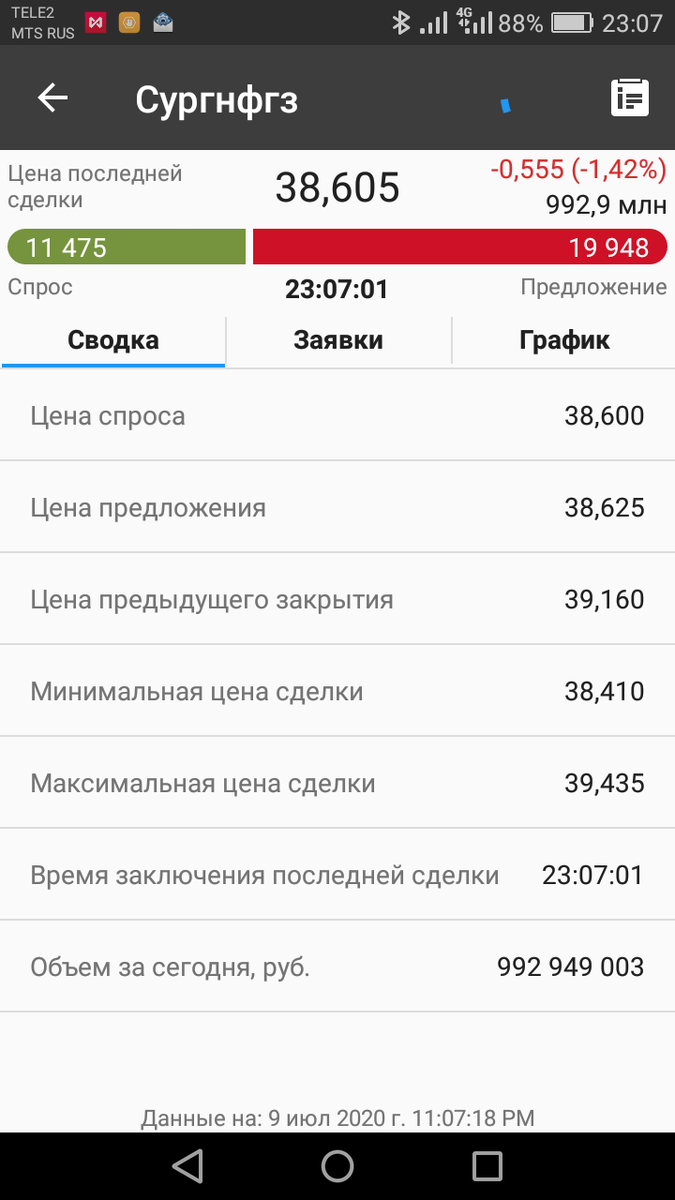The height and width of the screenshot is (1200, 675).
Task: Go back using the app bar arrow
Action: pyautogui.click(x=52, y=98)
